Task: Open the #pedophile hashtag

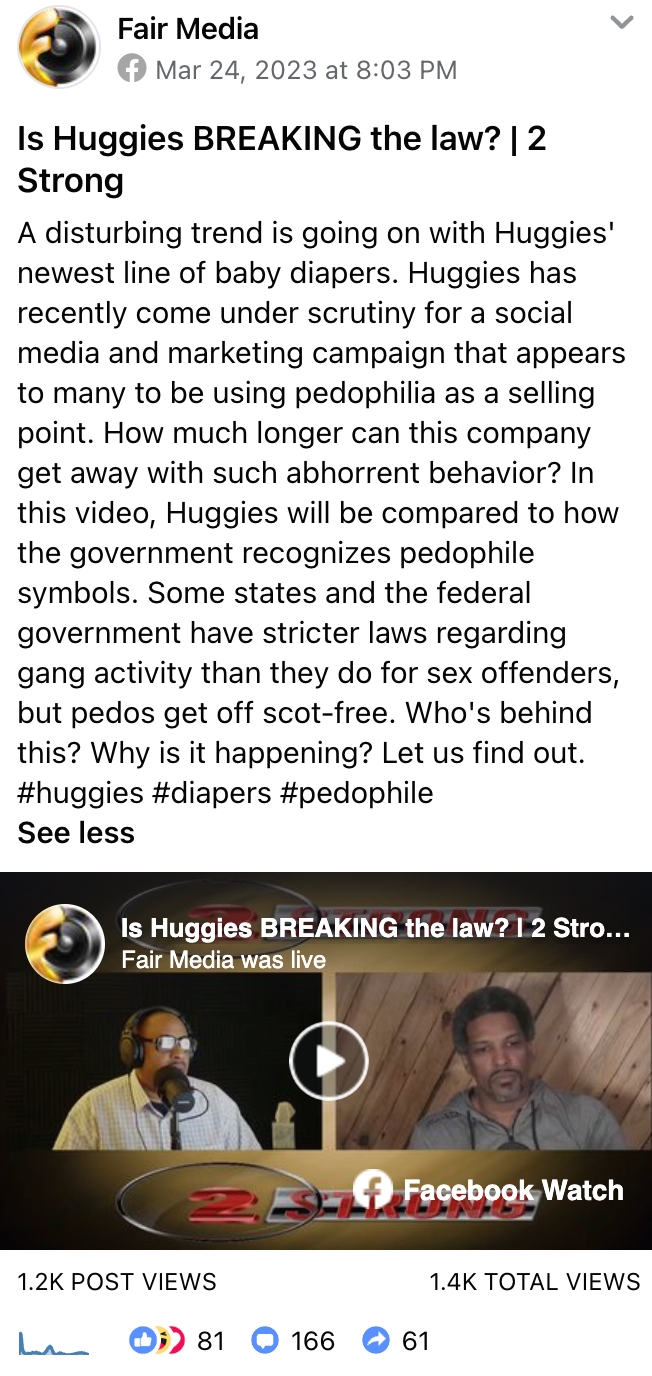Action: pos(357,793)
